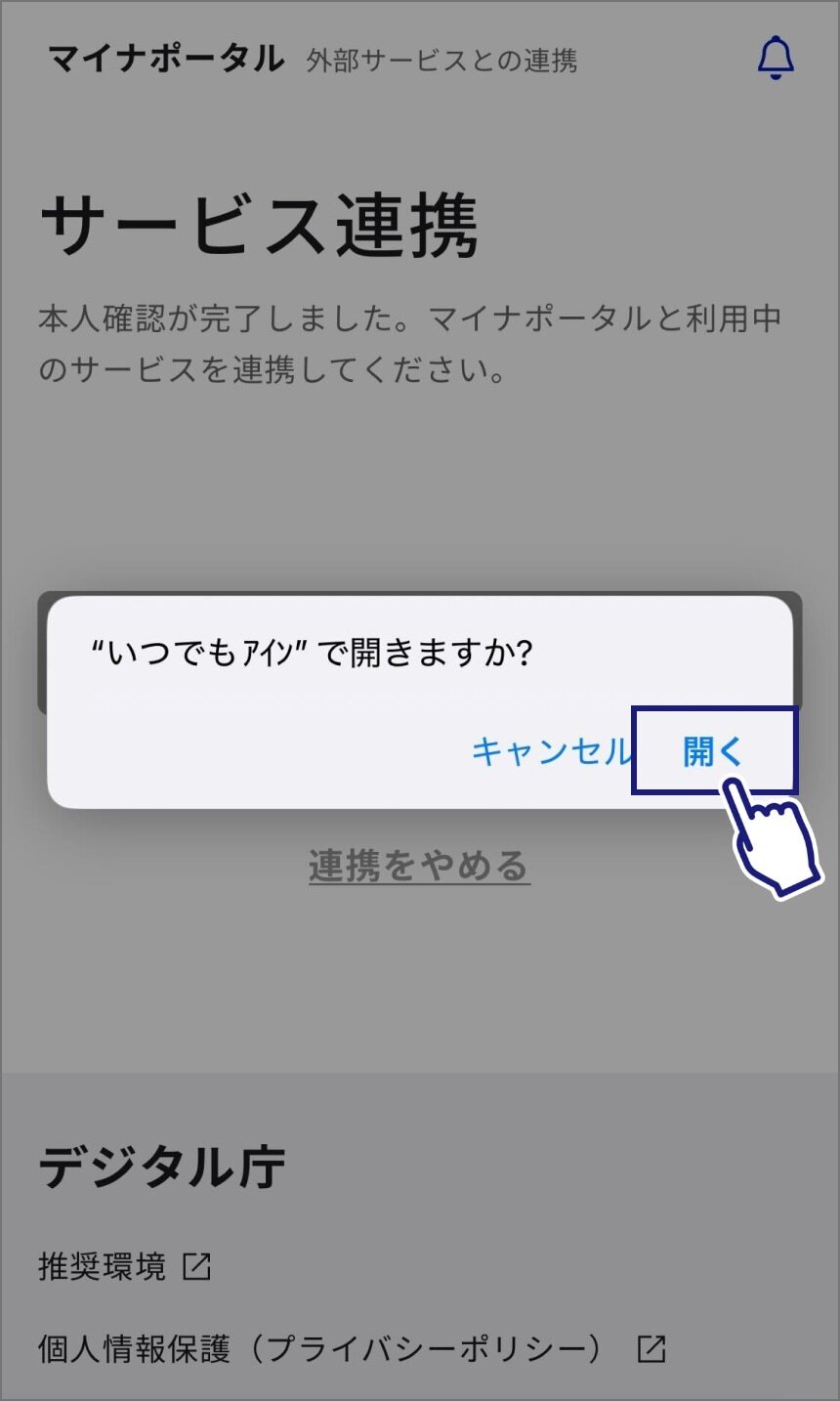Screen dimensions: 840x1401
Task: Tap the マイナポータル title
Action: coord(166,59)
